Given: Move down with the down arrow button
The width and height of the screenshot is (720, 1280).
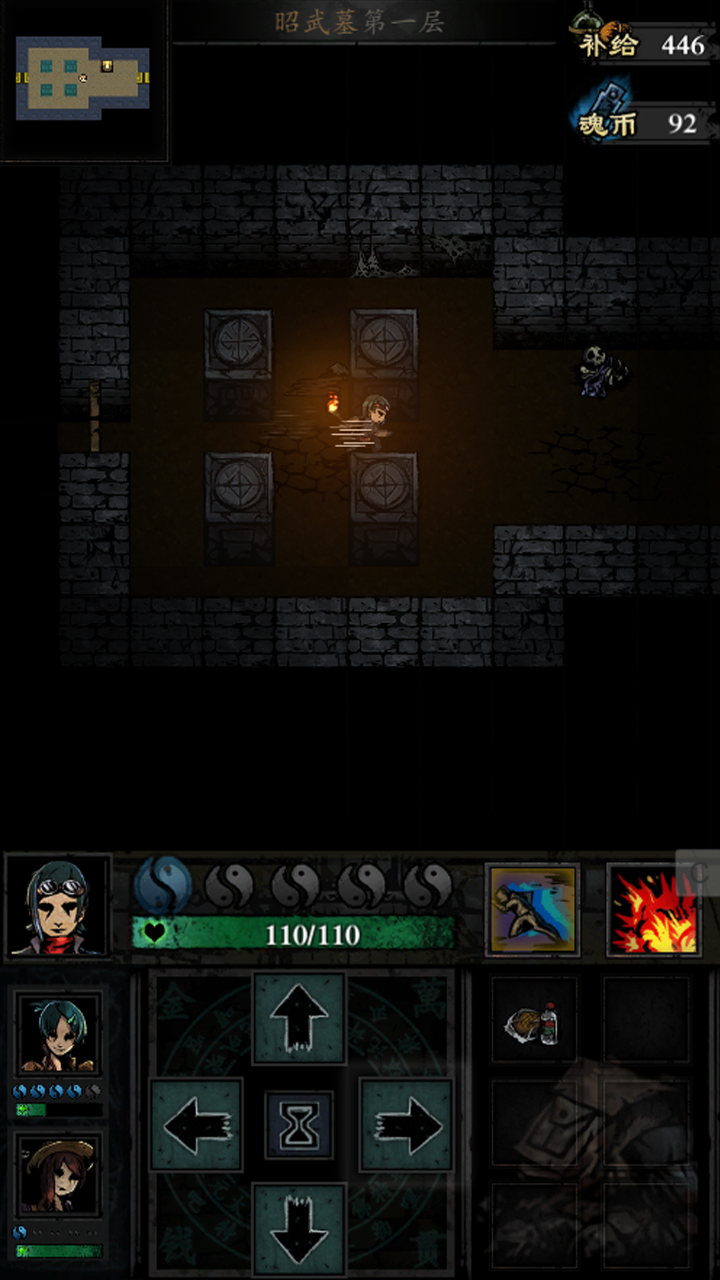Looking at the screenshot, I should coord(298,1230).
